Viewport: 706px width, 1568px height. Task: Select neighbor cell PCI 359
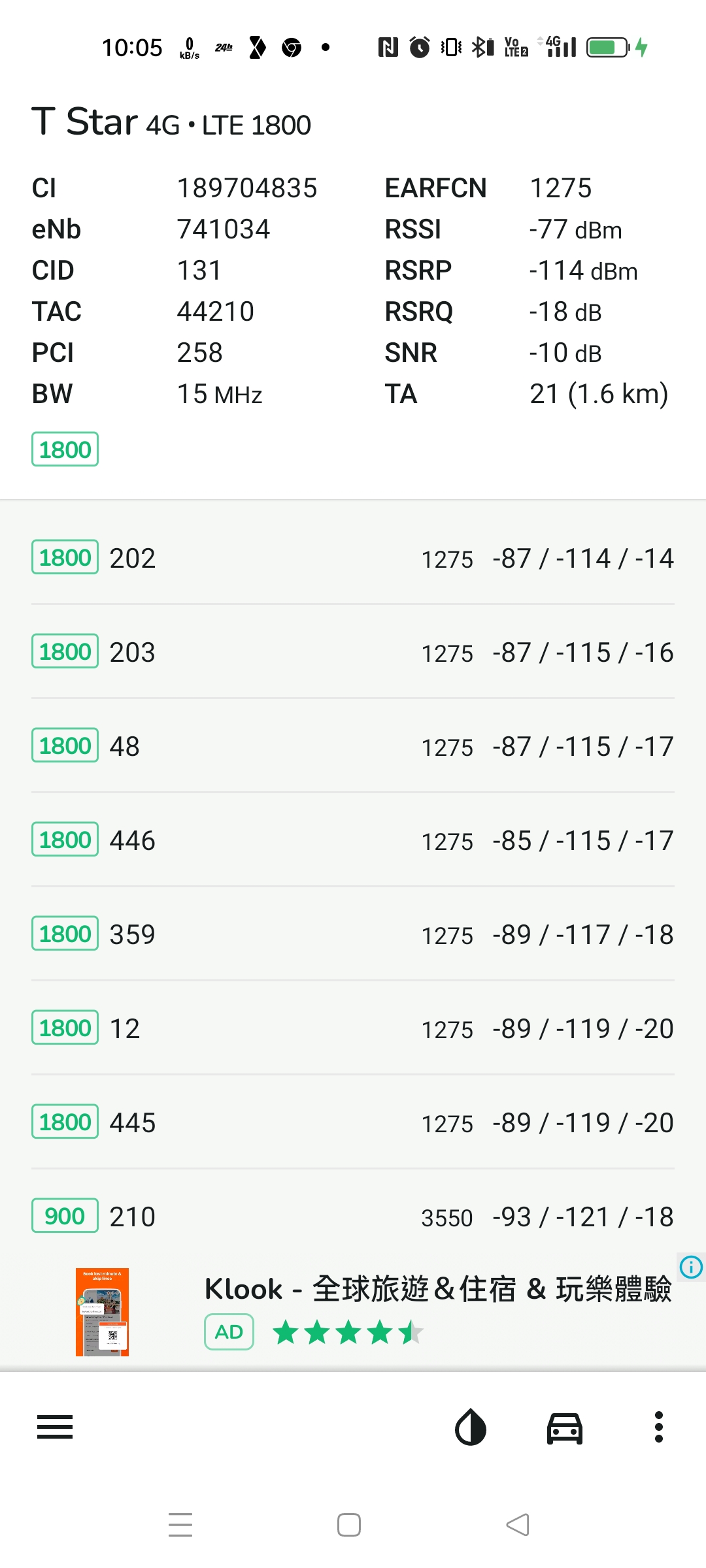coord(353,934)
